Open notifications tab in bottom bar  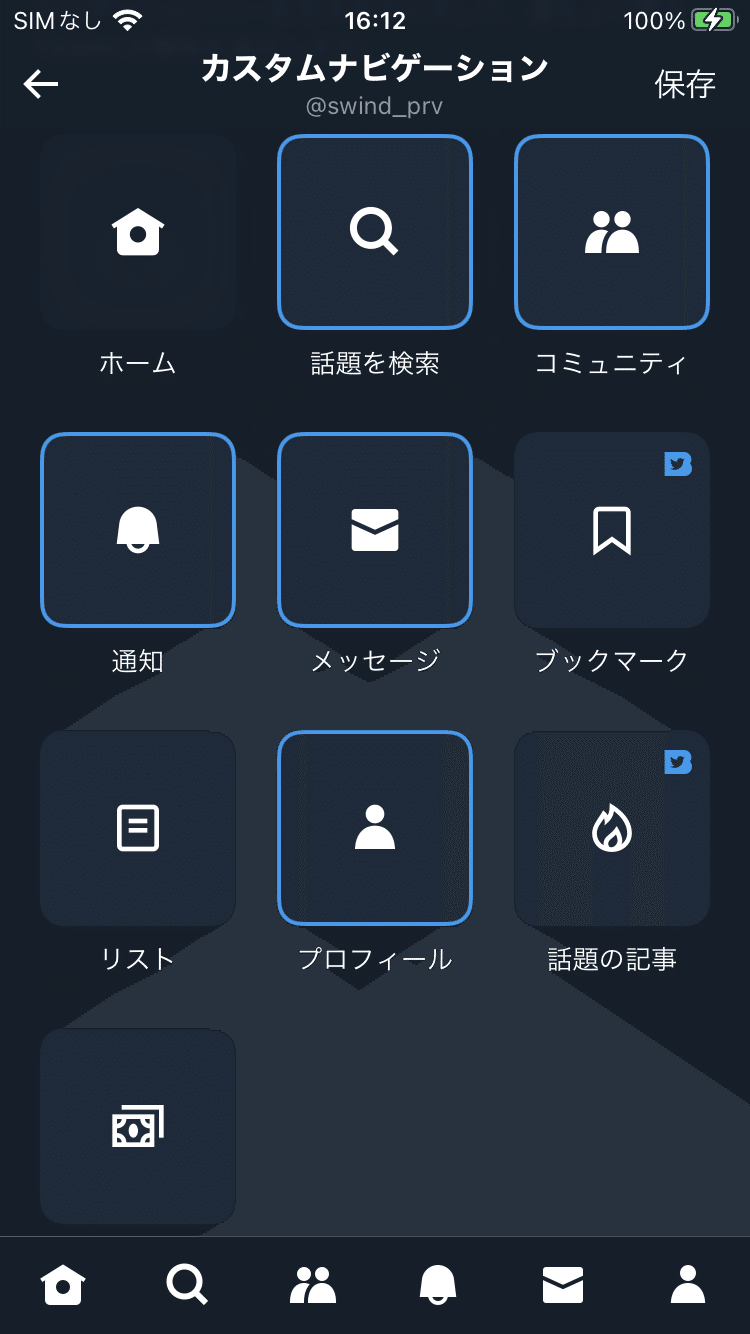point(438,1284)
